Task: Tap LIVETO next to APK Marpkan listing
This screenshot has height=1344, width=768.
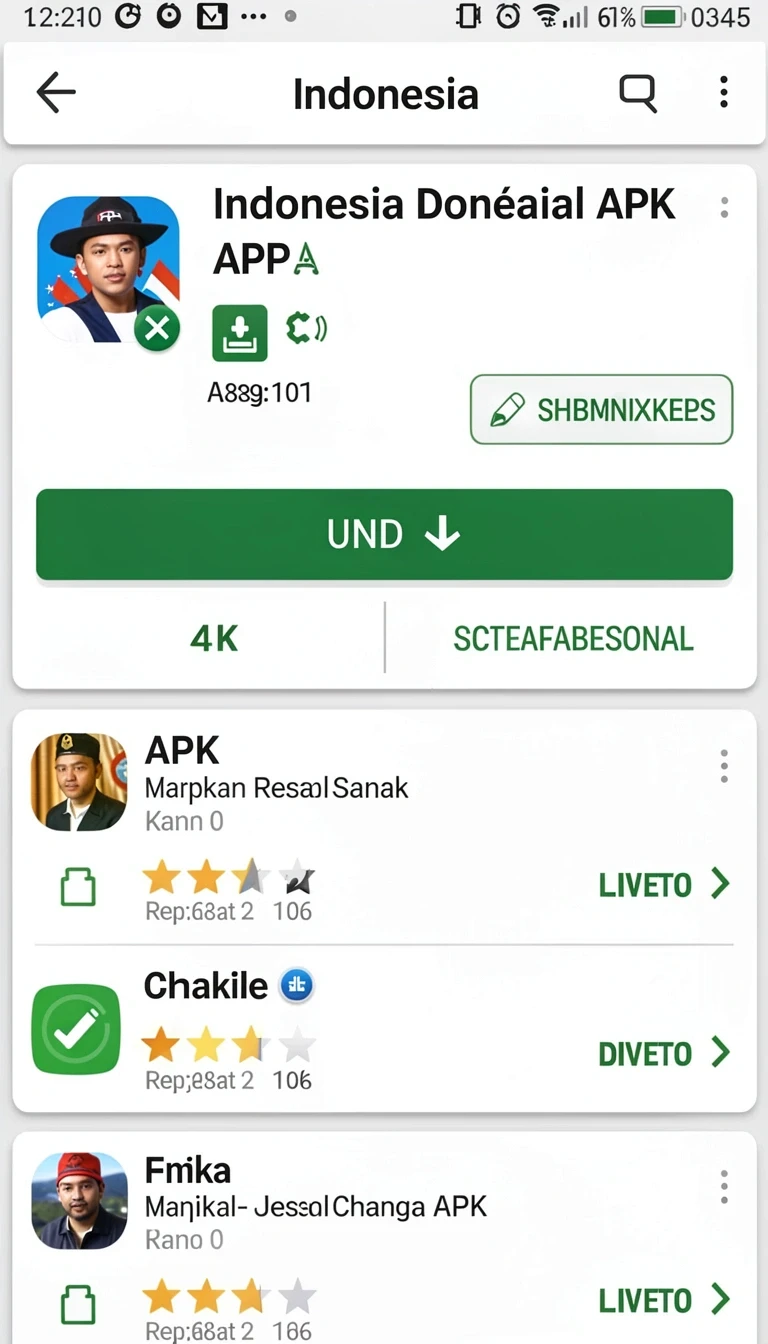Action: [664, 885]
